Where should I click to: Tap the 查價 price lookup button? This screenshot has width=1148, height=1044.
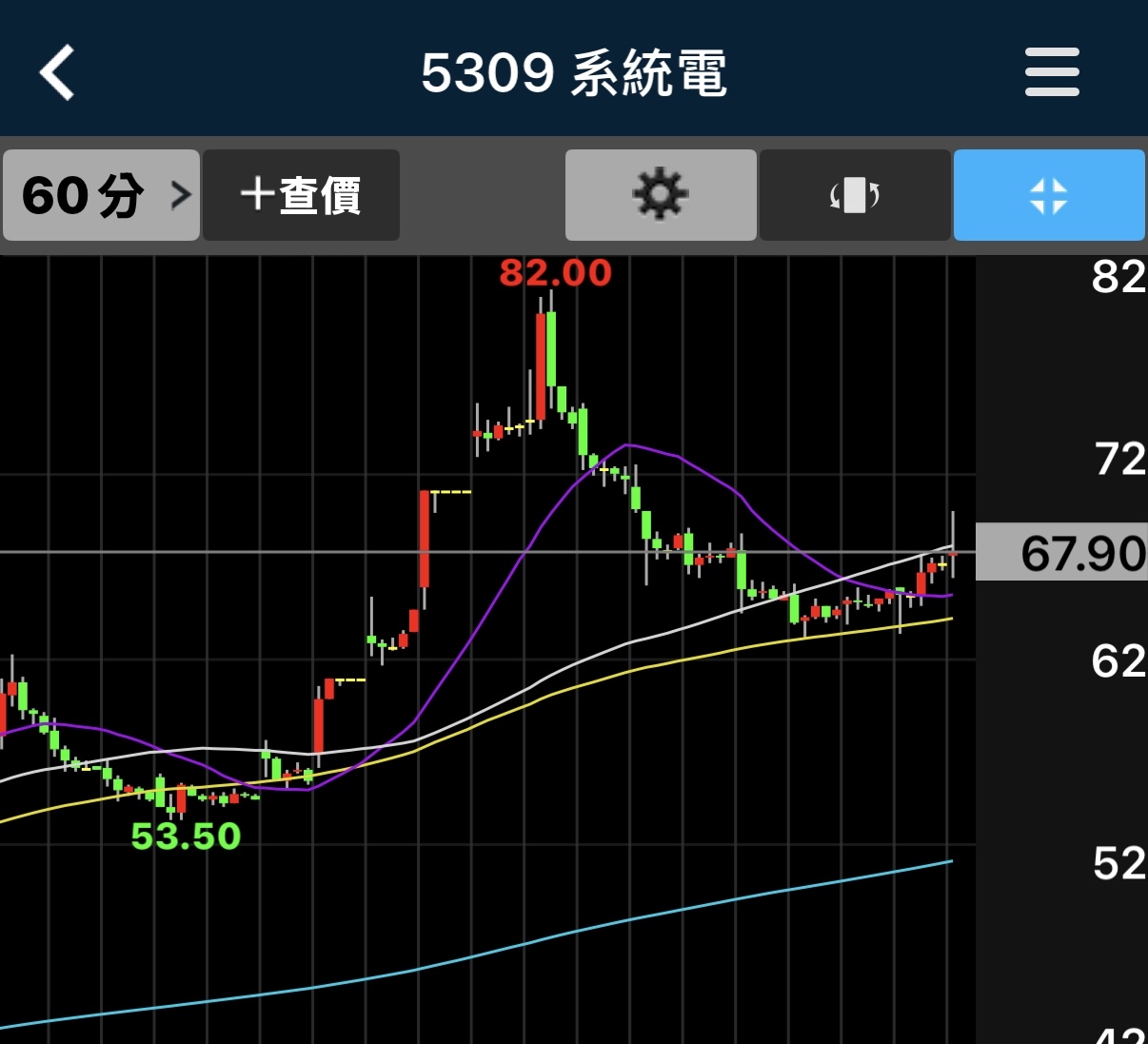click(301, 195)
